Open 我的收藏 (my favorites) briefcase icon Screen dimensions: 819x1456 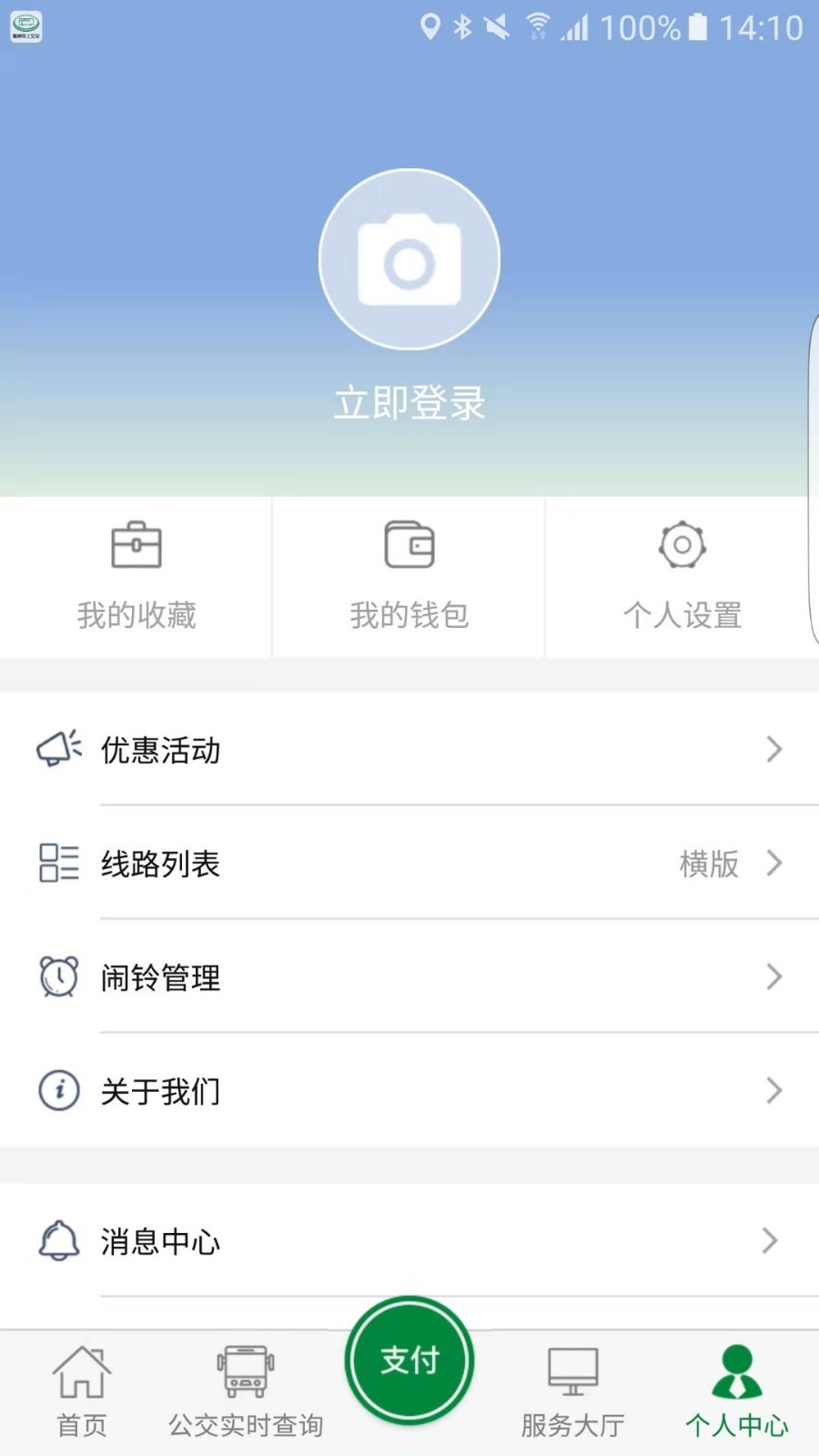point(136,544)
